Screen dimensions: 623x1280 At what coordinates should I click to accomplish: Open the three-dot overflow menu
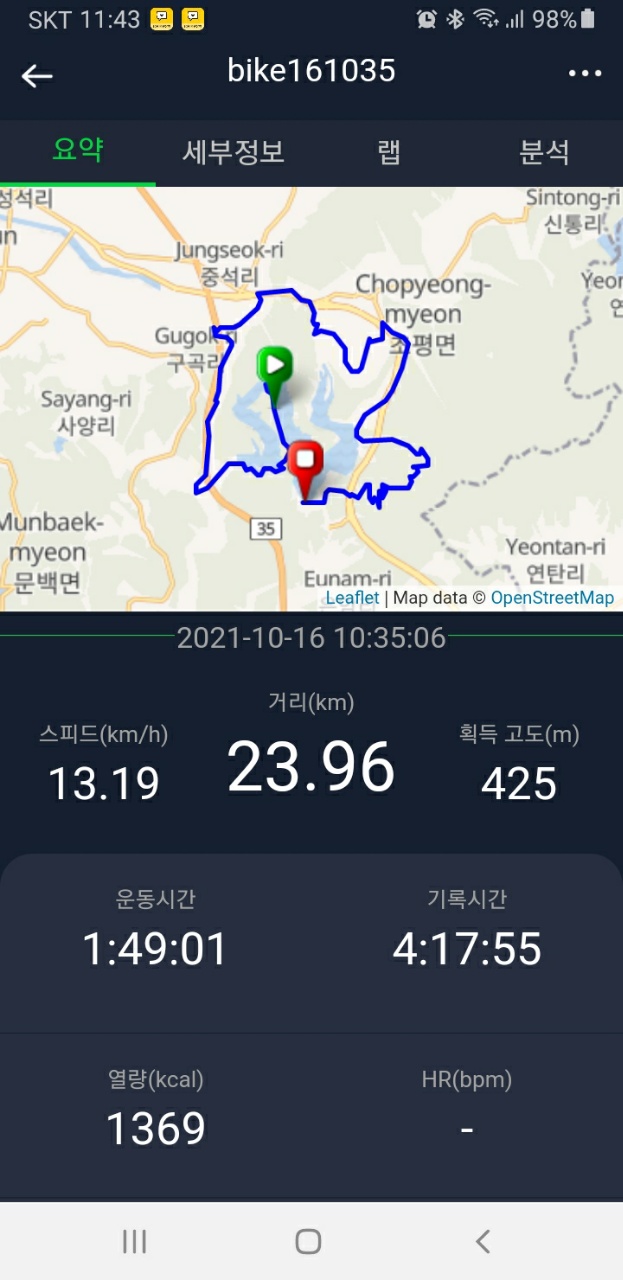tap(585, 74)
